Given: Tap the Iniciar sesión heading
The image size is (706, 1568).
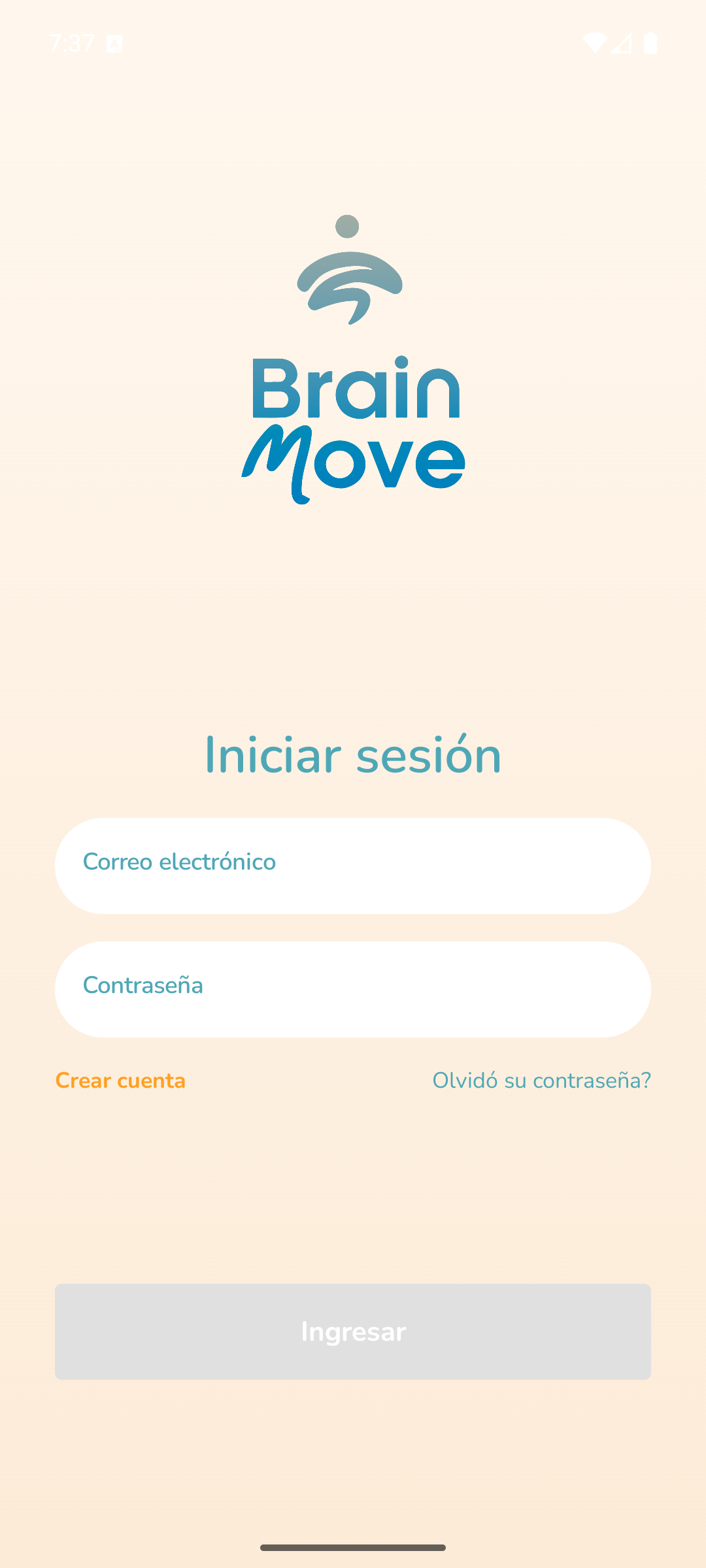Looking at the screenshot, I should pos(353,755).
